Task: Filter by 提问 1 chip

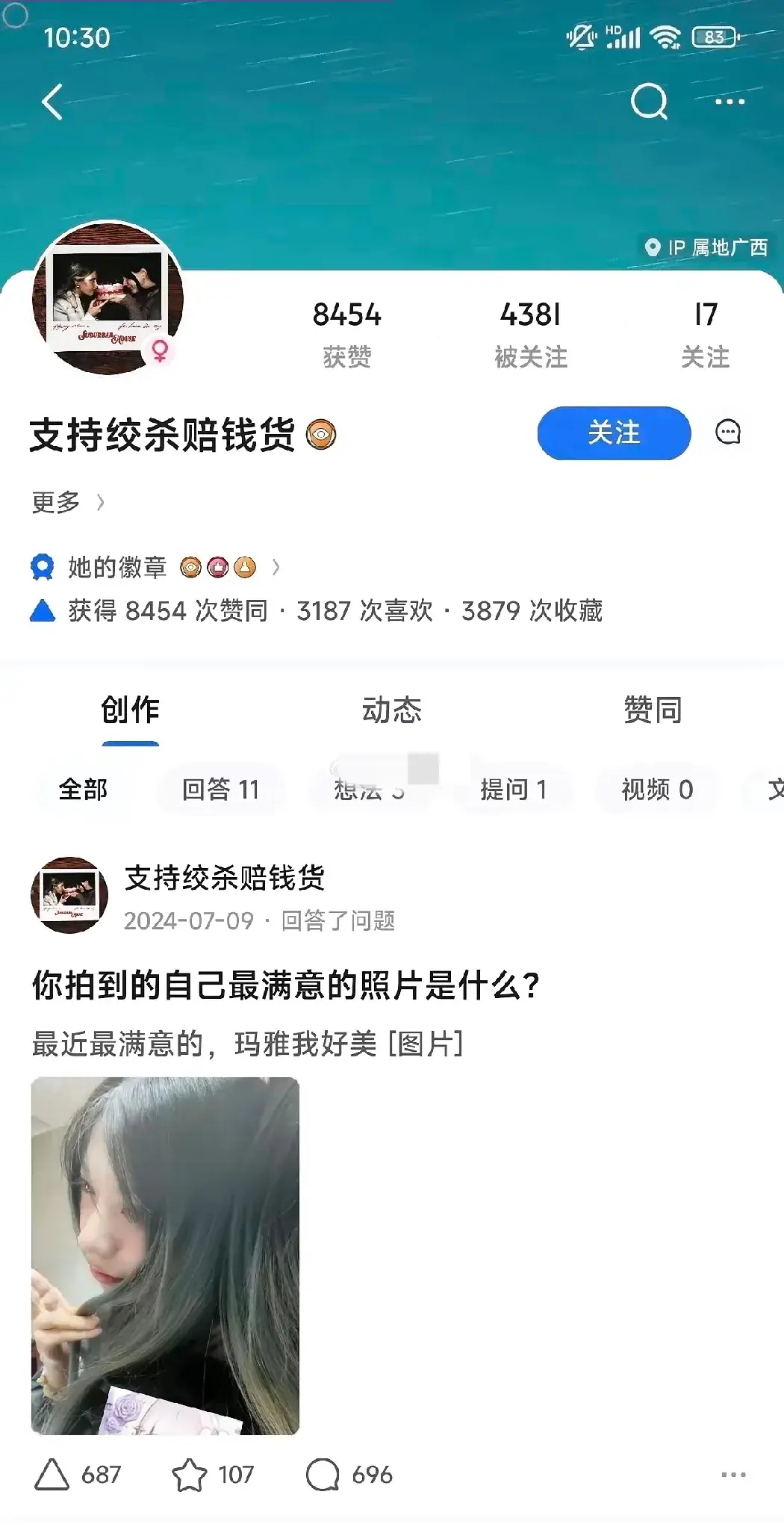Action: coord(513,790)
